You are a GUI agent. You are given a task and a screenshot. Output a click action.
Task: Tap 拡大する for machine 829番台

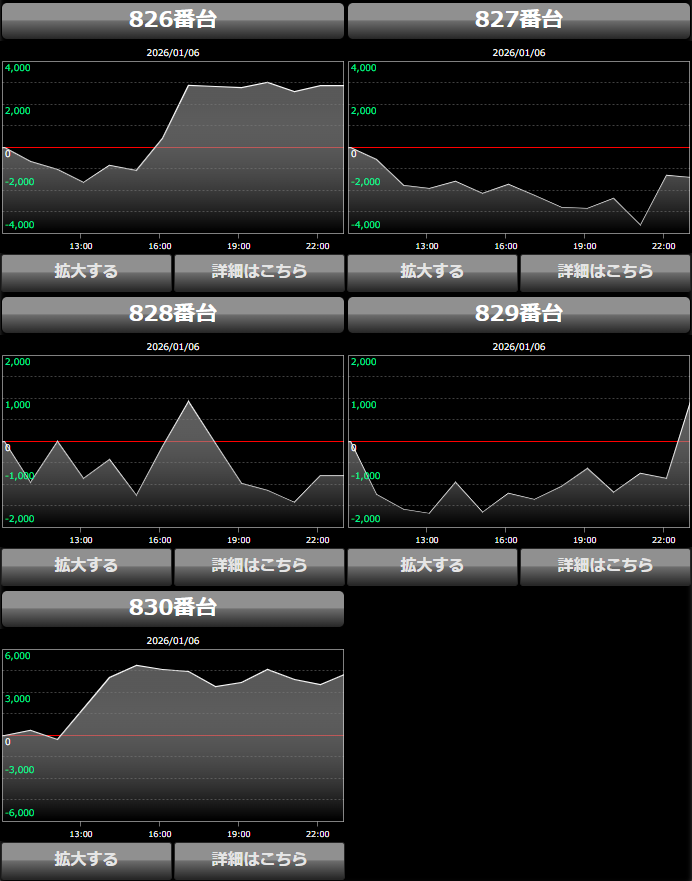[432, 566]
